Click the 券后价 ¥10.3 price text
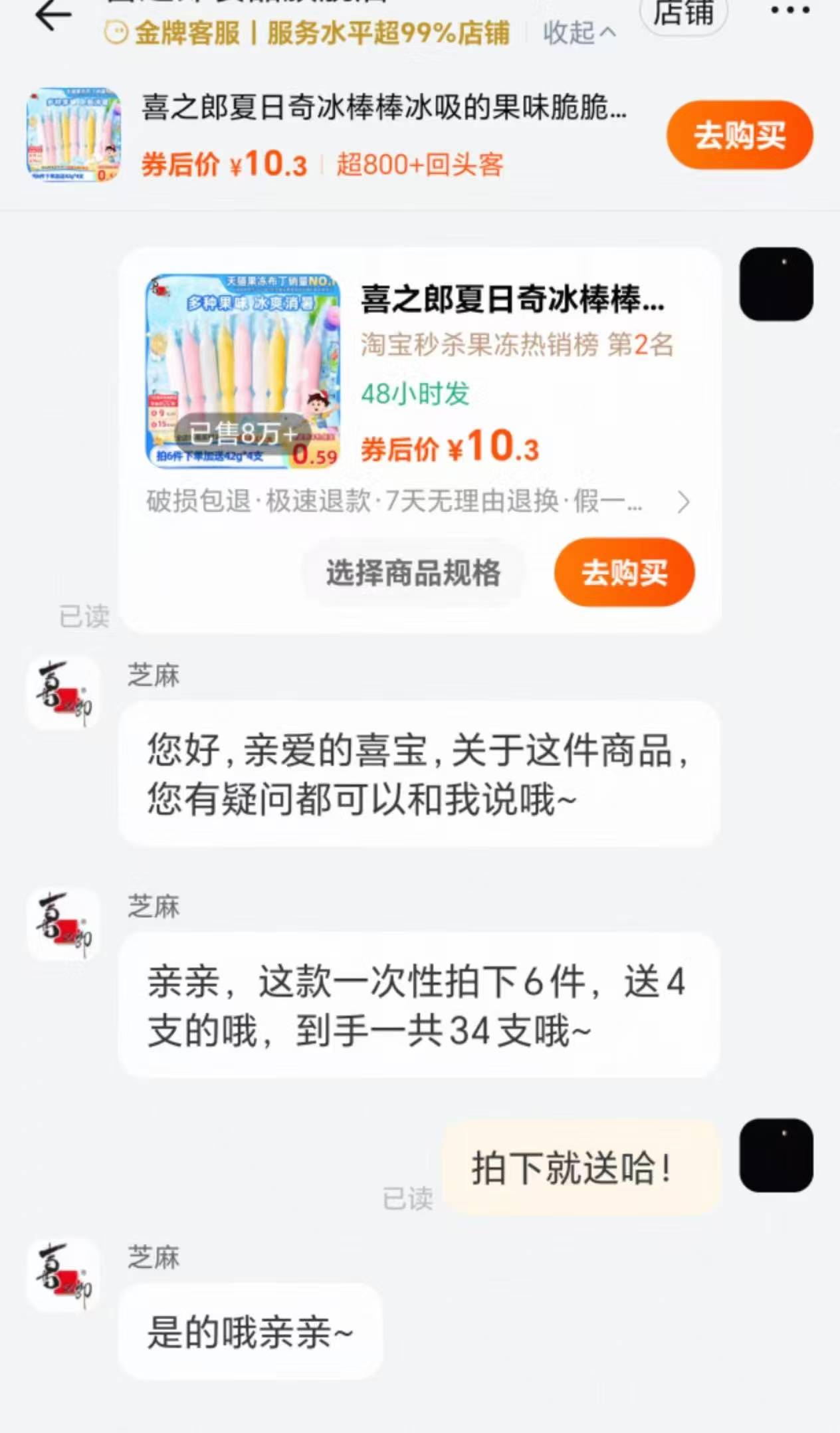 click(x=450, y=449)
